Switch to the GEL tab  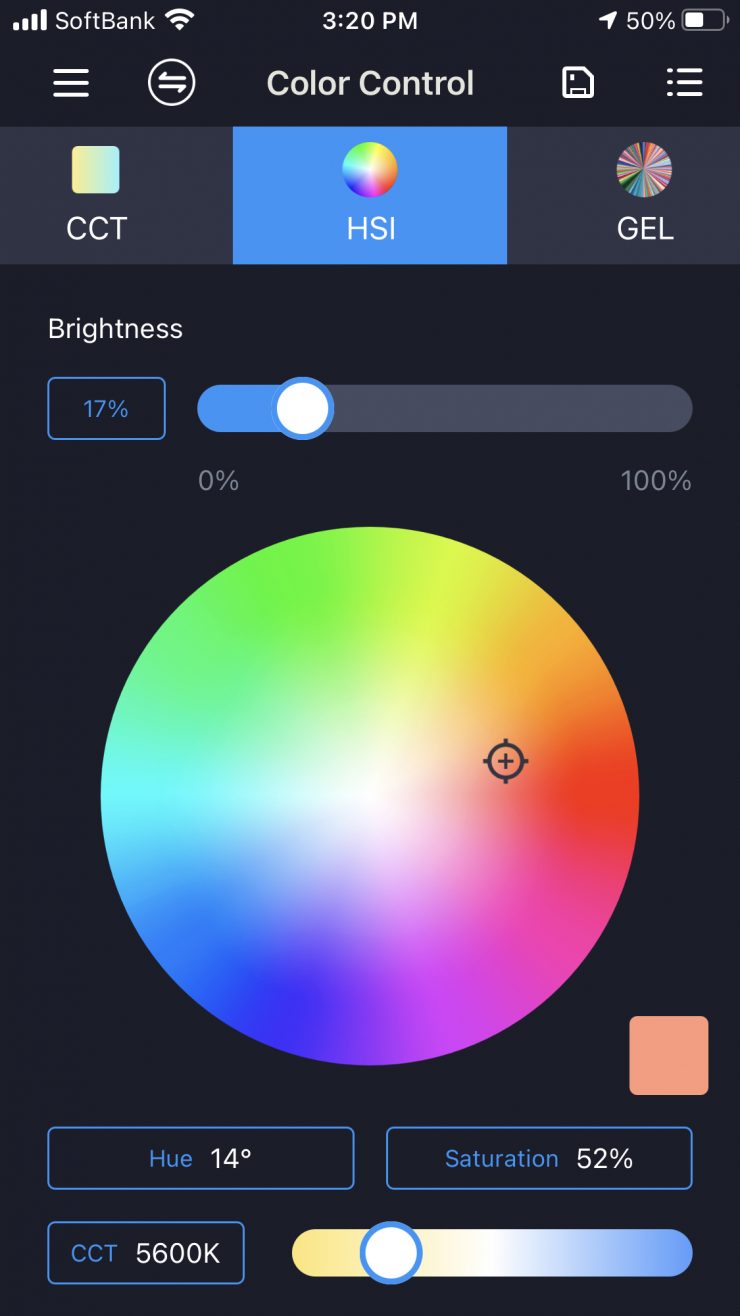click(x=644, y=196)
